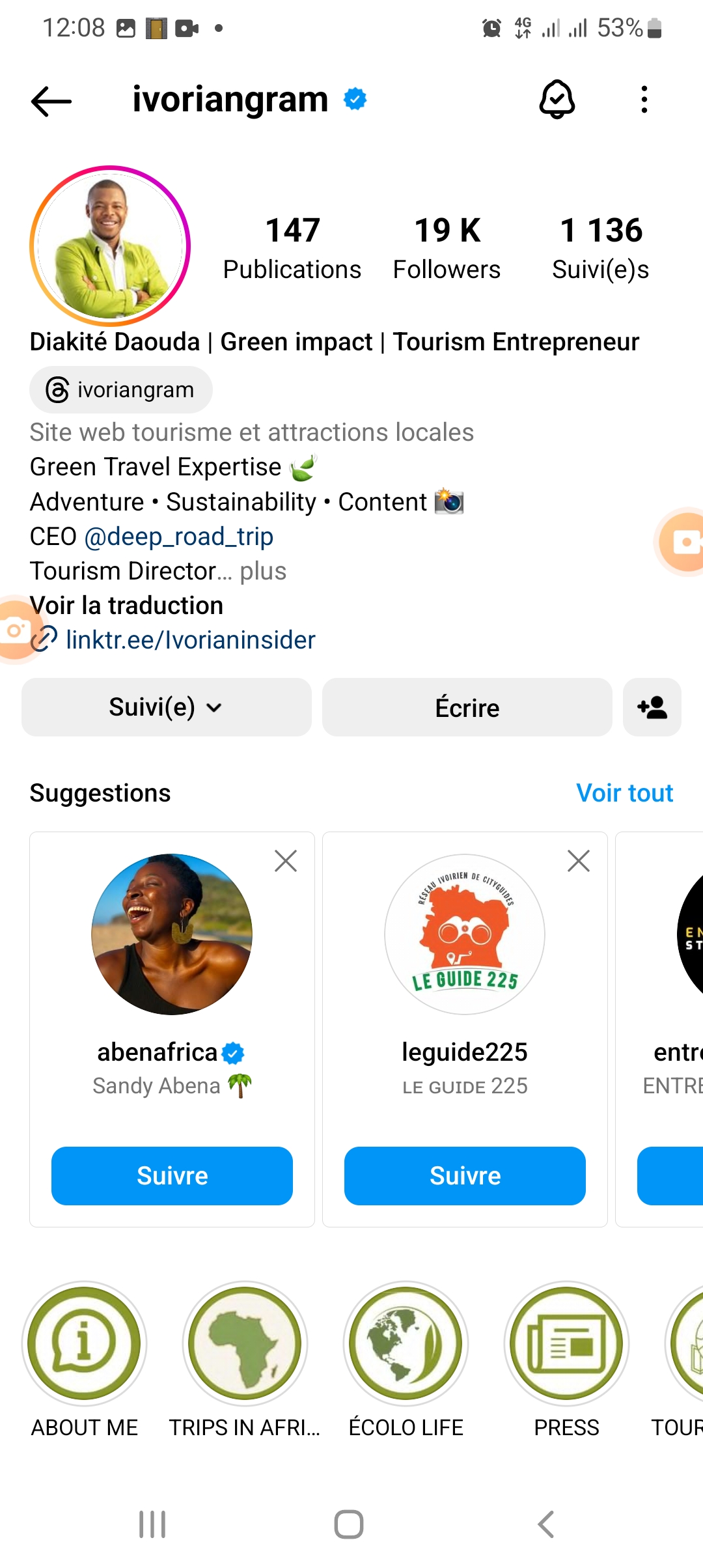Screen dimensions: 703x1568
Task: Open the PRESS story highlight
Action: pyautogui.click(x=567, y=1361)
